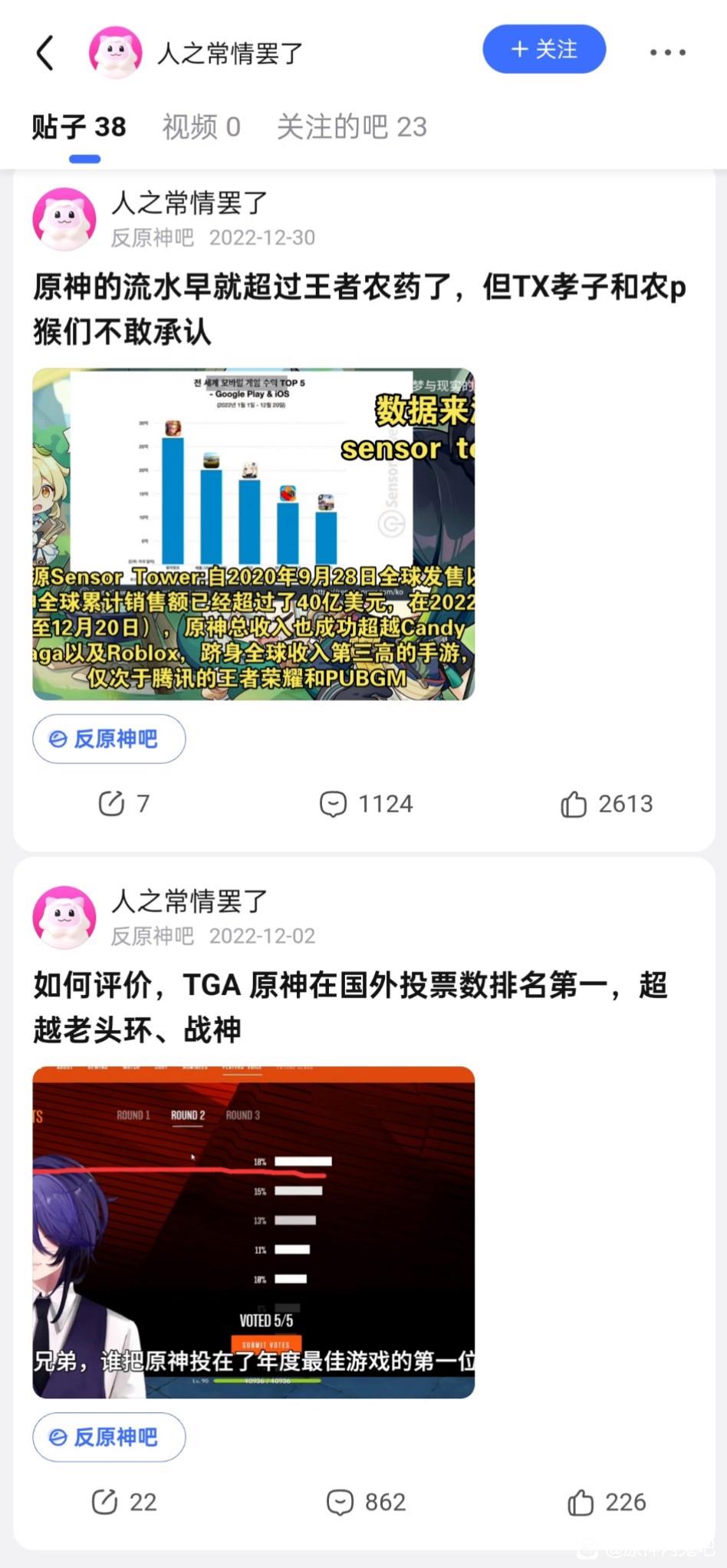Open the three-dot overflow menu
Screen dimensions: 727x1568
667,52
